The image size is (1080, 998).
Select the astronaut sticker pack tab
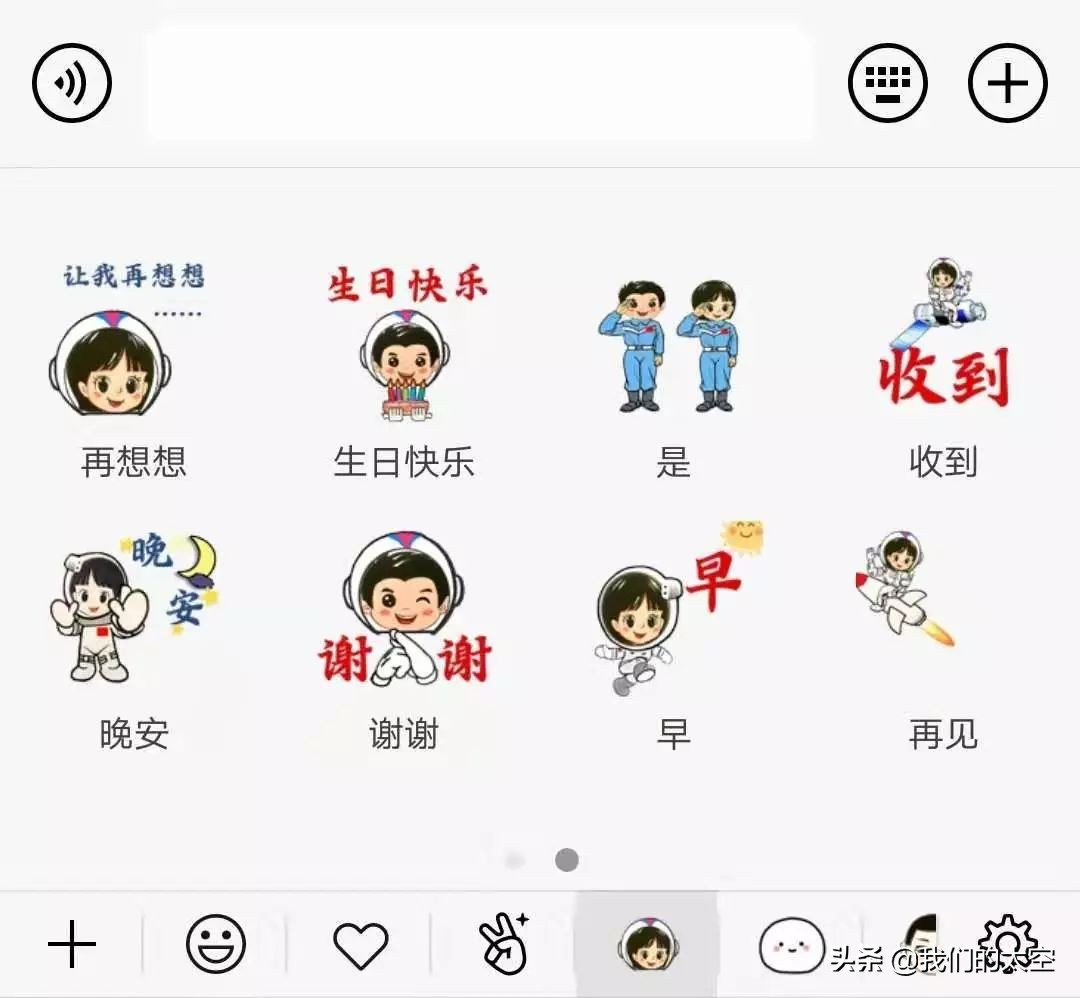646,945
